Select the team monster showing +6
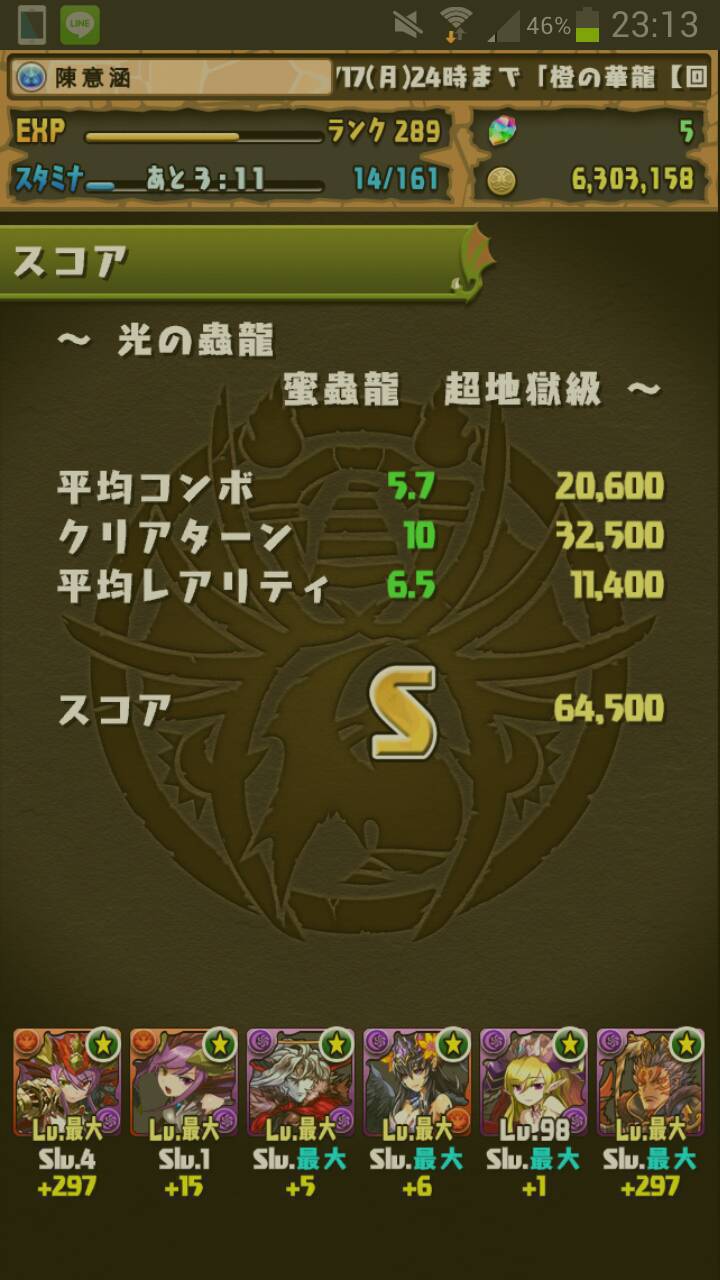 pyautogui.click(x=418, y=1082)
